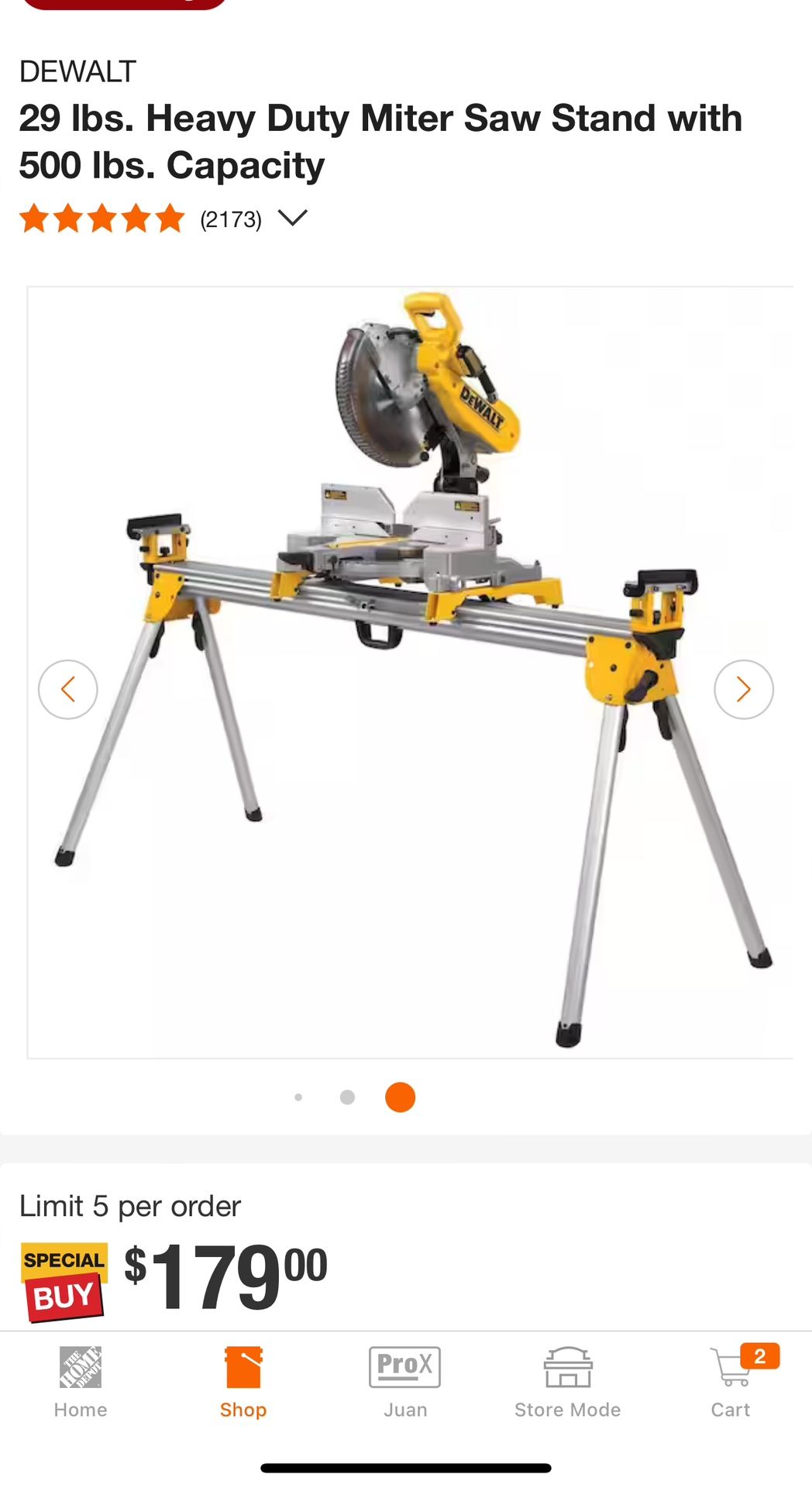Enable Store Mode tab

568,1383
